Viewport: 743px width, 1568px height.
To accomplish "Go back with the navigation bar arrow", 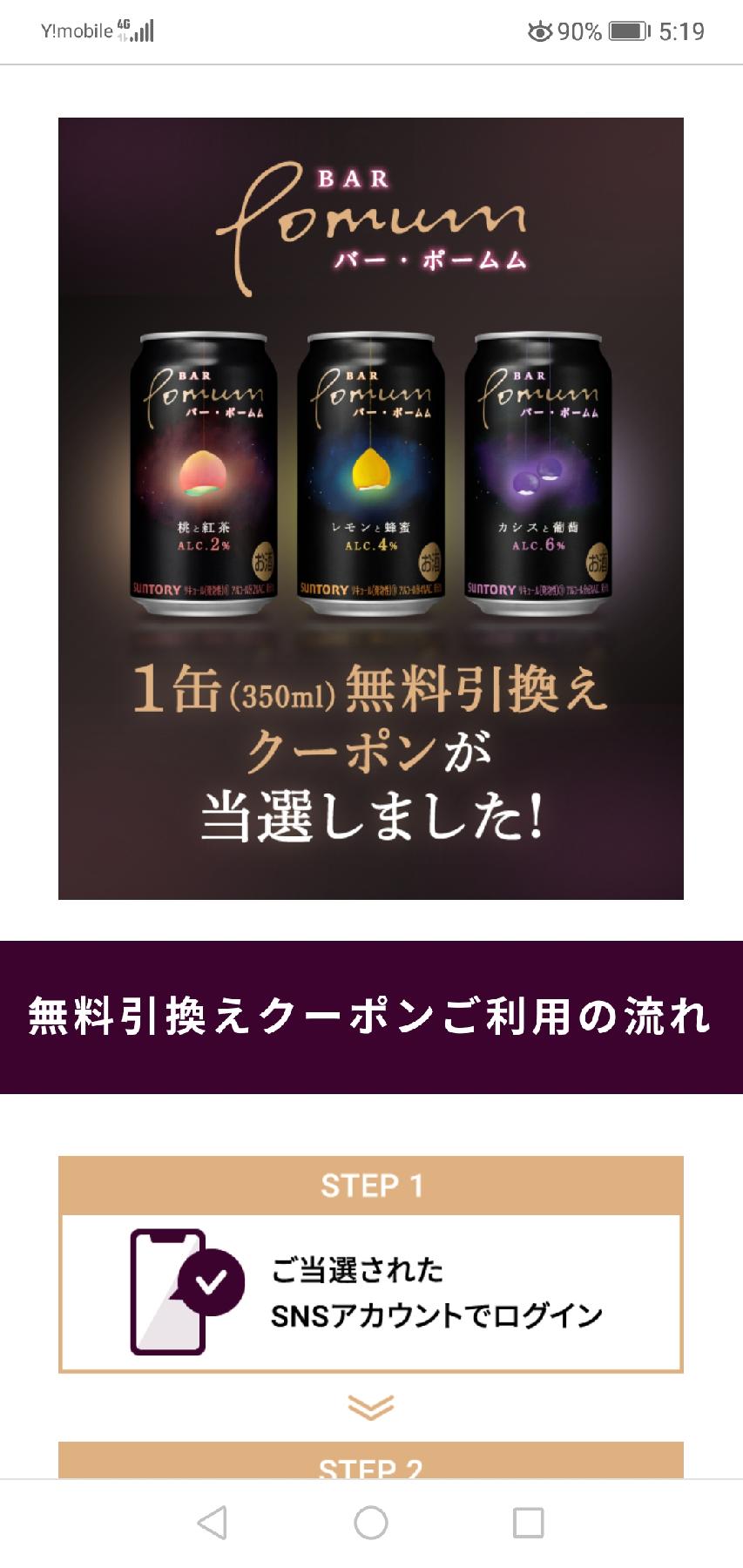I will tap(213, 1523).
